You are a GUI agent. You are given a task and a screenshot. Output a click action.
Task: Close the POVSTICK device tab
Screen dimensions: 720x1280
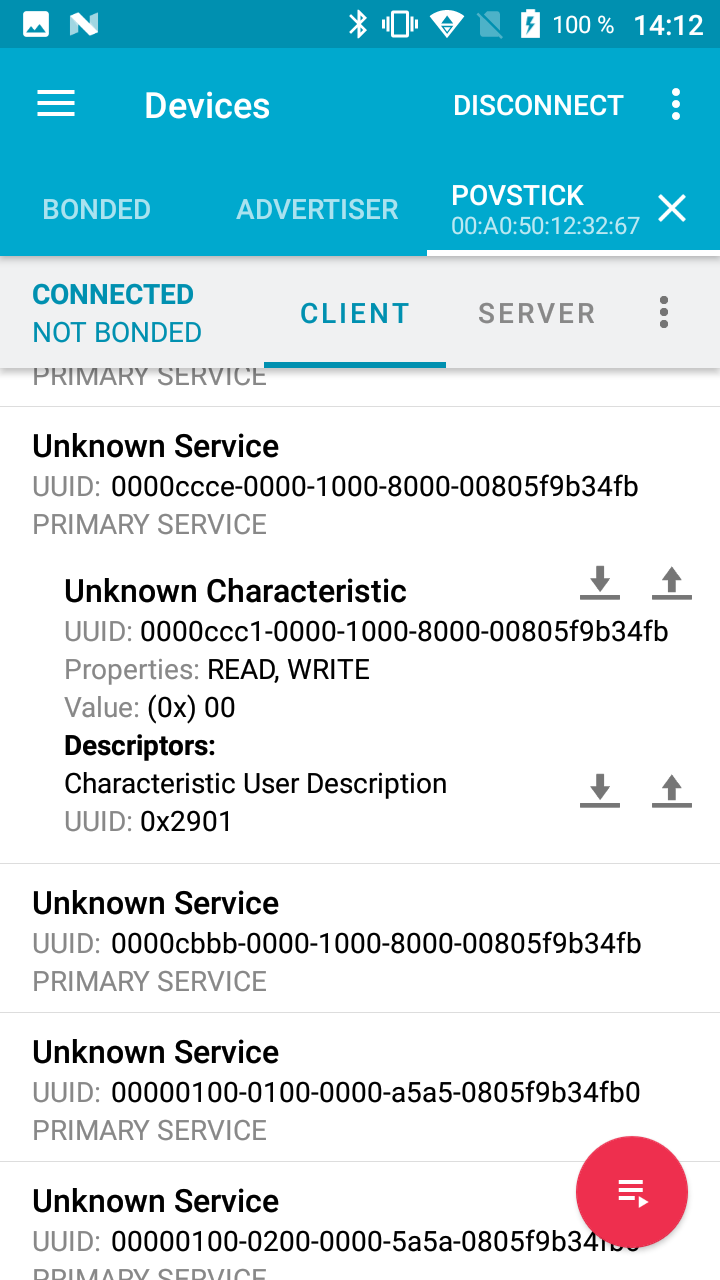671,208
